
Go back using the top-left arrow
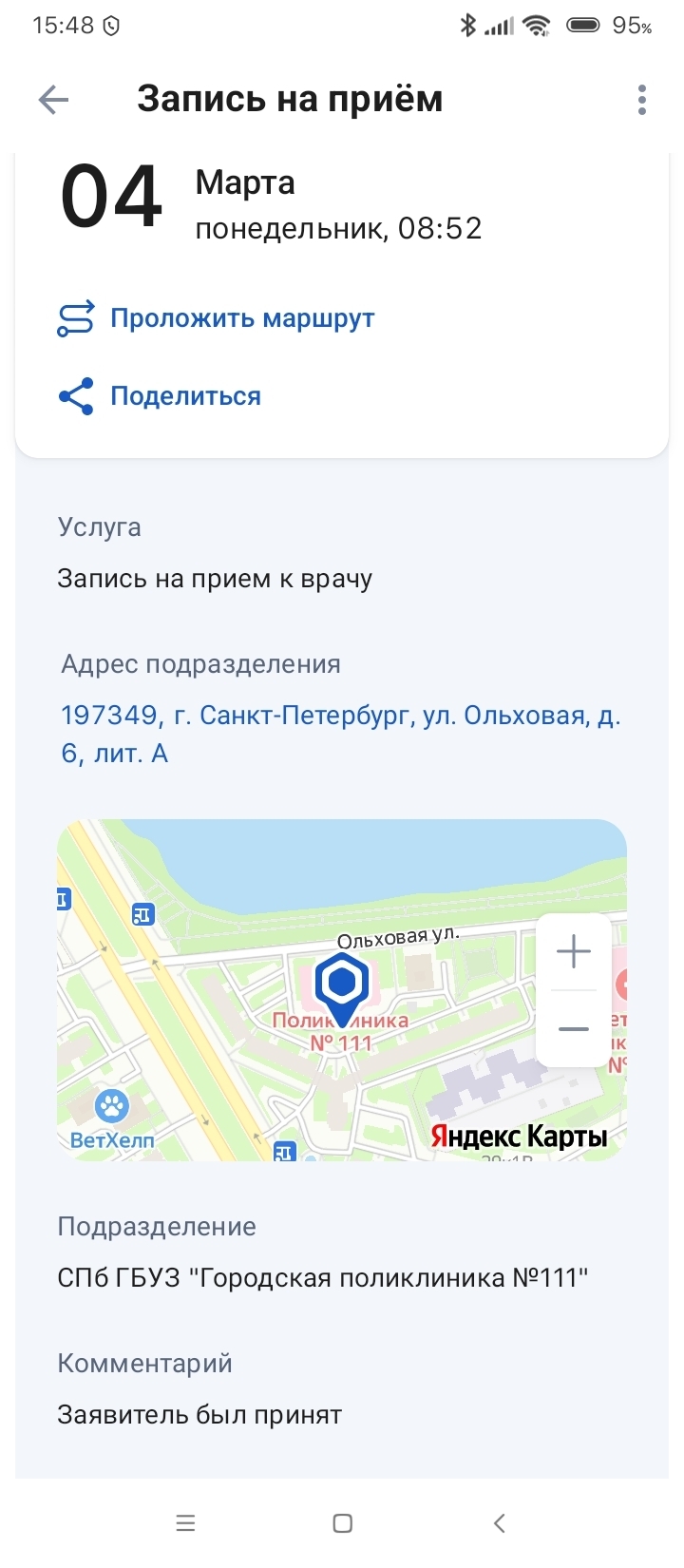(x=54, y=100)
